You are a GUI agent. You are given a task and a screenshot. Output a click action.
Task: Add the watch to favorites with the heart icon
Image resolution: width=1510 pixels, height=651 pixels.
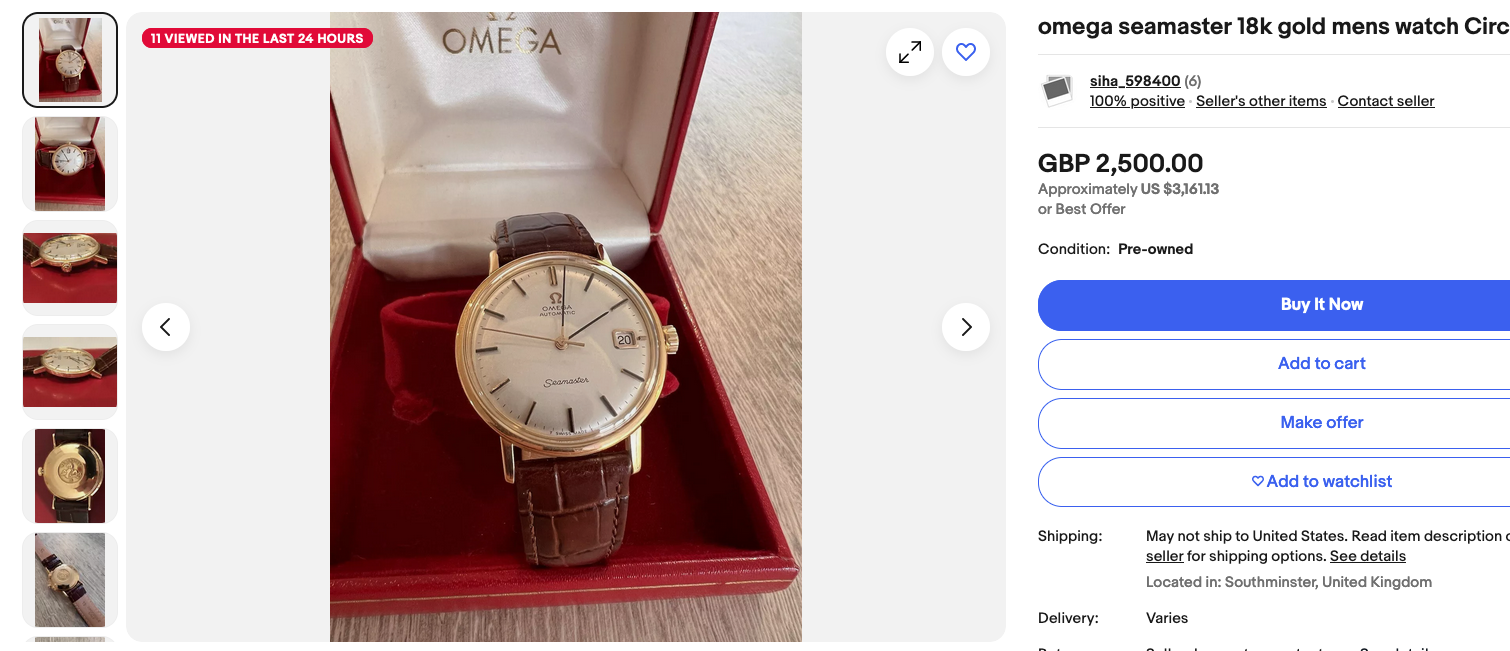tap(965, 53)
